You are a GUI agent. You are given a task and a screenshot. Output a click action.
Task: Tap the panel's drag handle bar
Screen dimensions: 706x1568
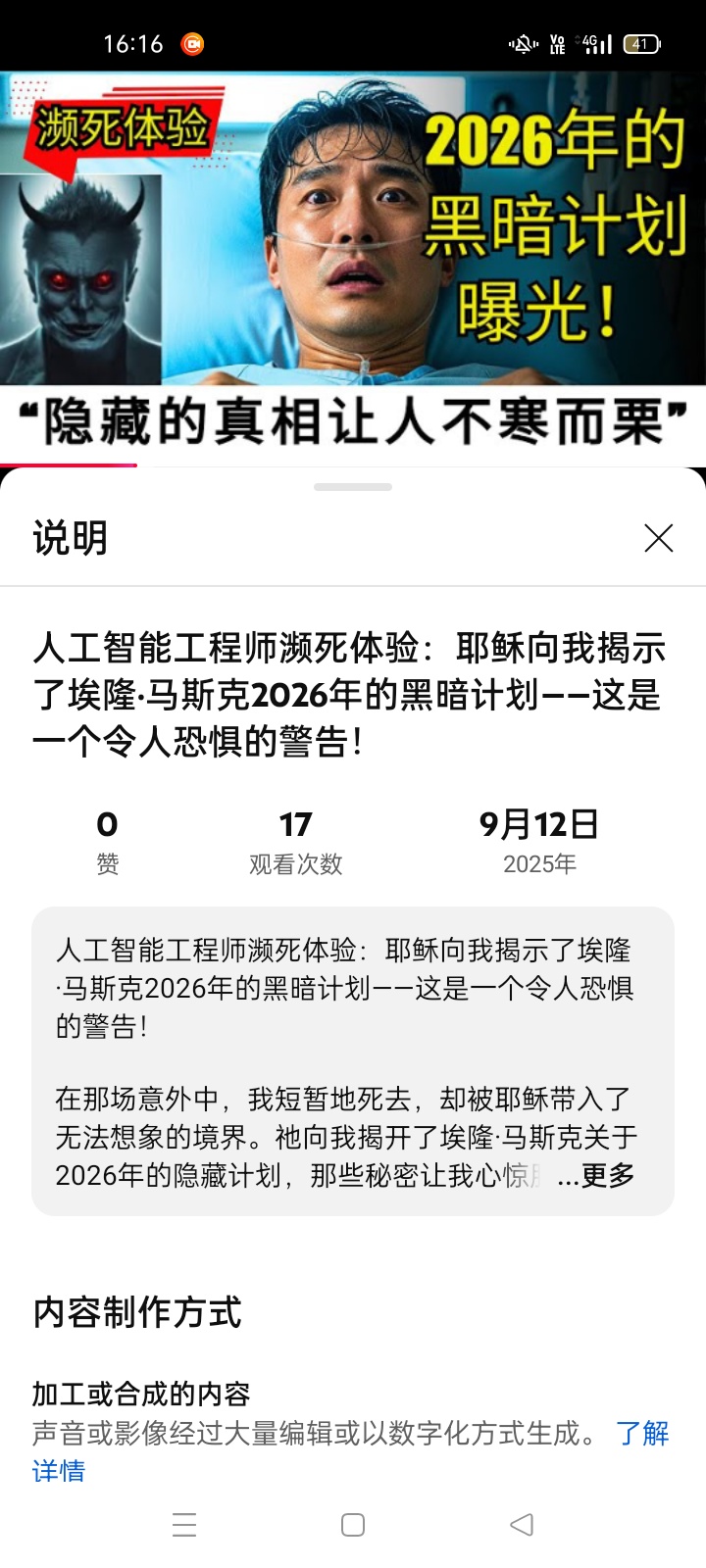353,487
